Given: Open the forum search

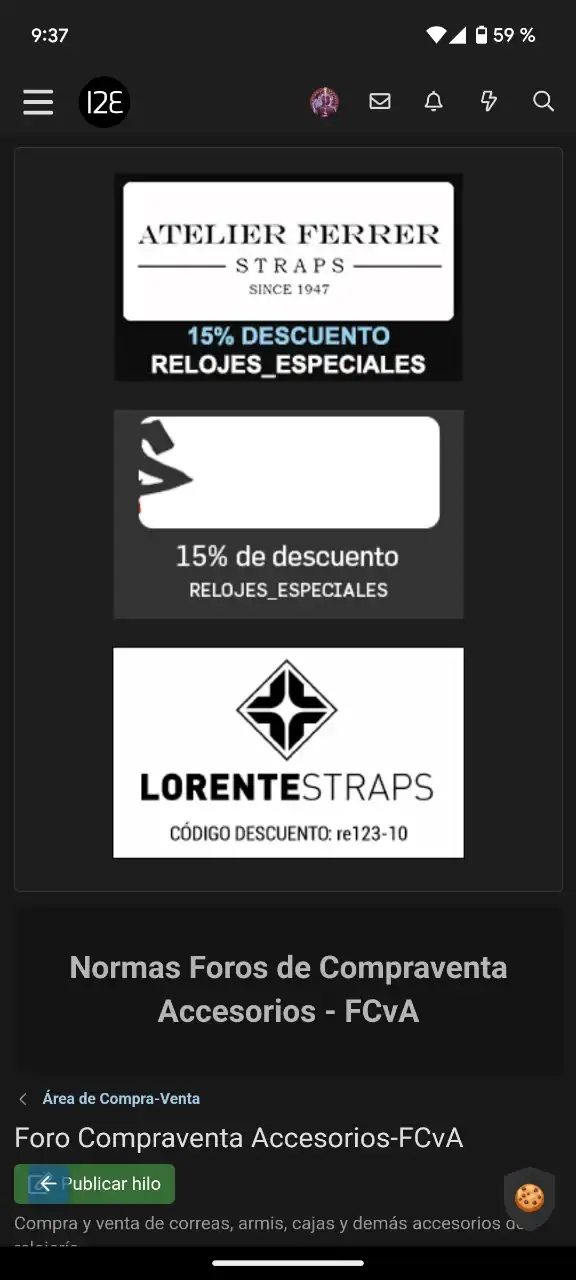Looking at the screenshot, I should pos(543,101).
